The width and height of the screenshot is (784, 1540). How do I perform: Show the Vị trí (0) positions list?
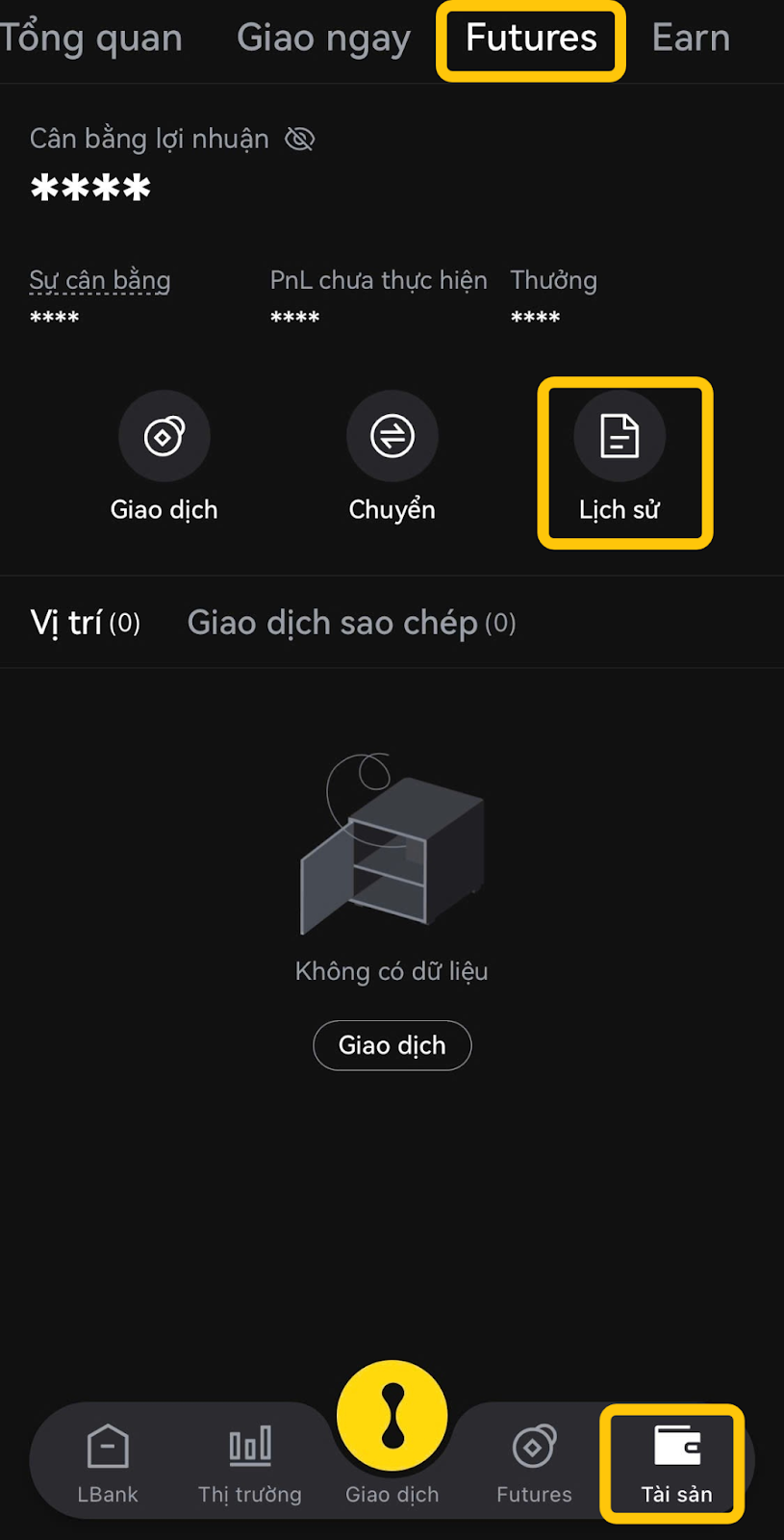coord(86,623)
